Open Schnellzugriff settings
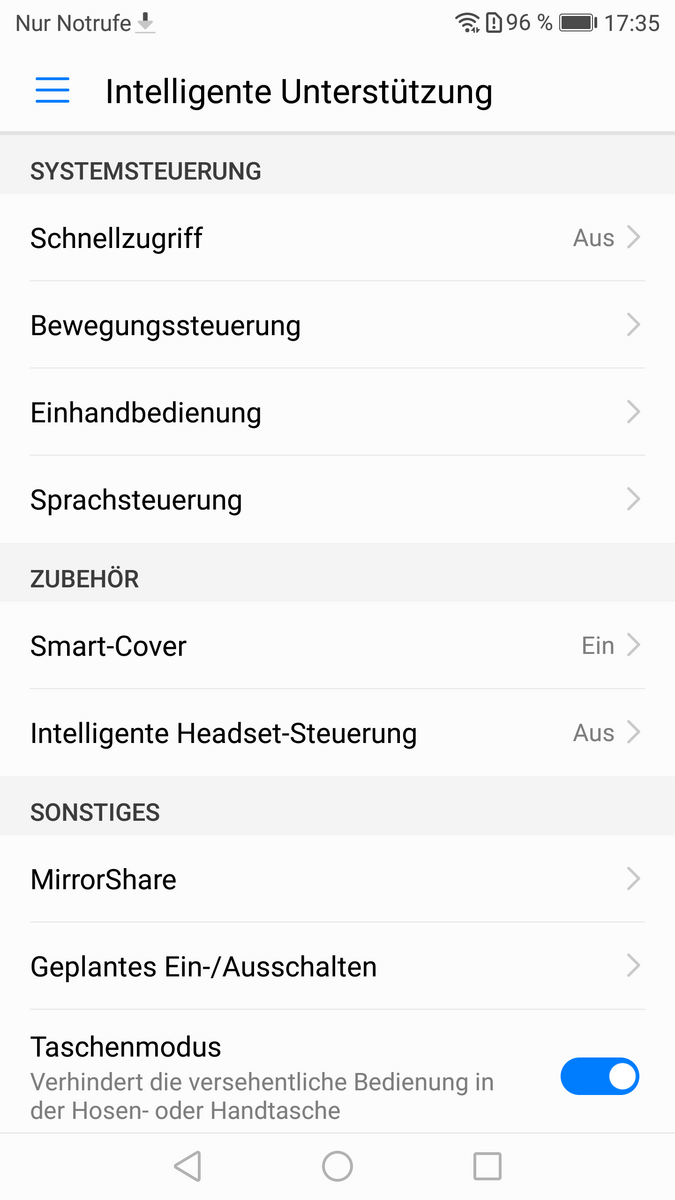The width and height of the screenshot is (675, 1200). [337, 238]
